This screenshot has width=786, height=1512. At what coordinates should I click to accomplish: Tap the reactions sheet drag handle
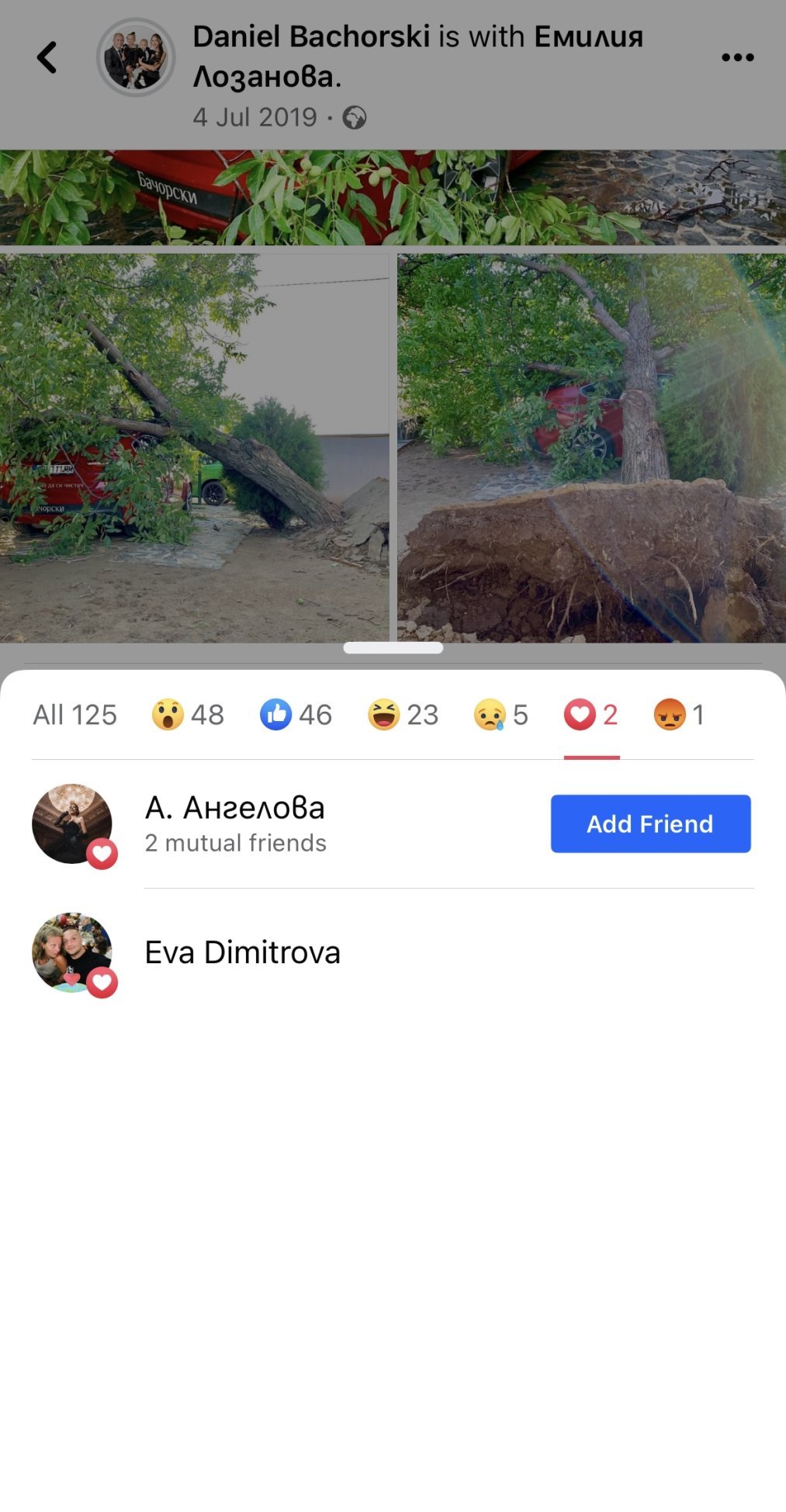pyautogui.click(x=393, y=648)
